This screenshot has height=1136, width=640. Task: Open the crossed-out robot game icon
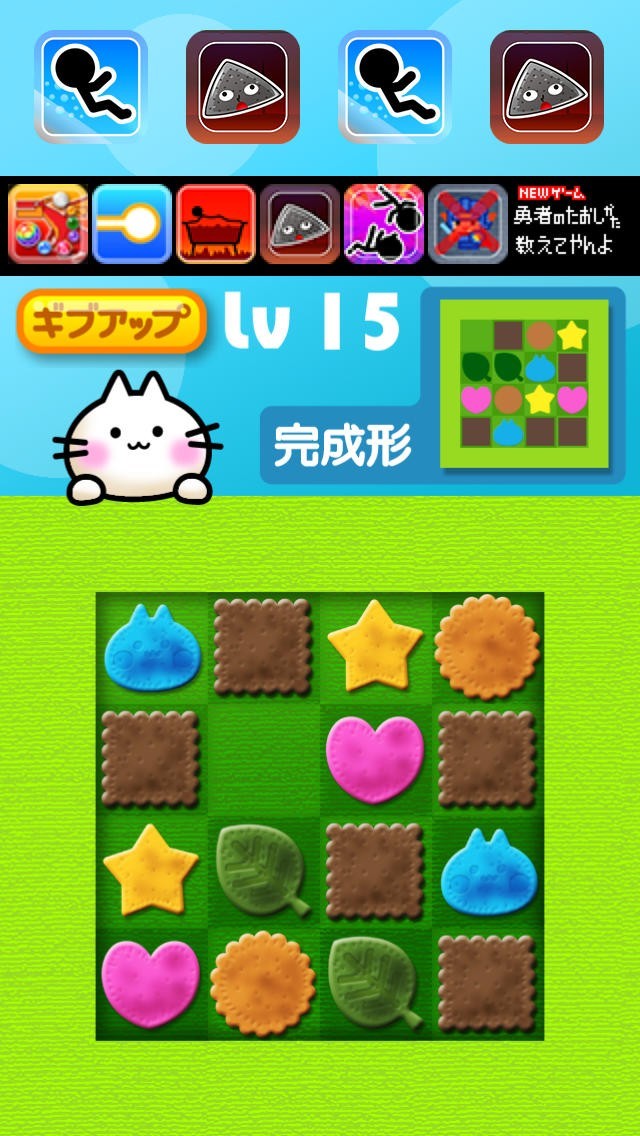[x=468, y=224]
